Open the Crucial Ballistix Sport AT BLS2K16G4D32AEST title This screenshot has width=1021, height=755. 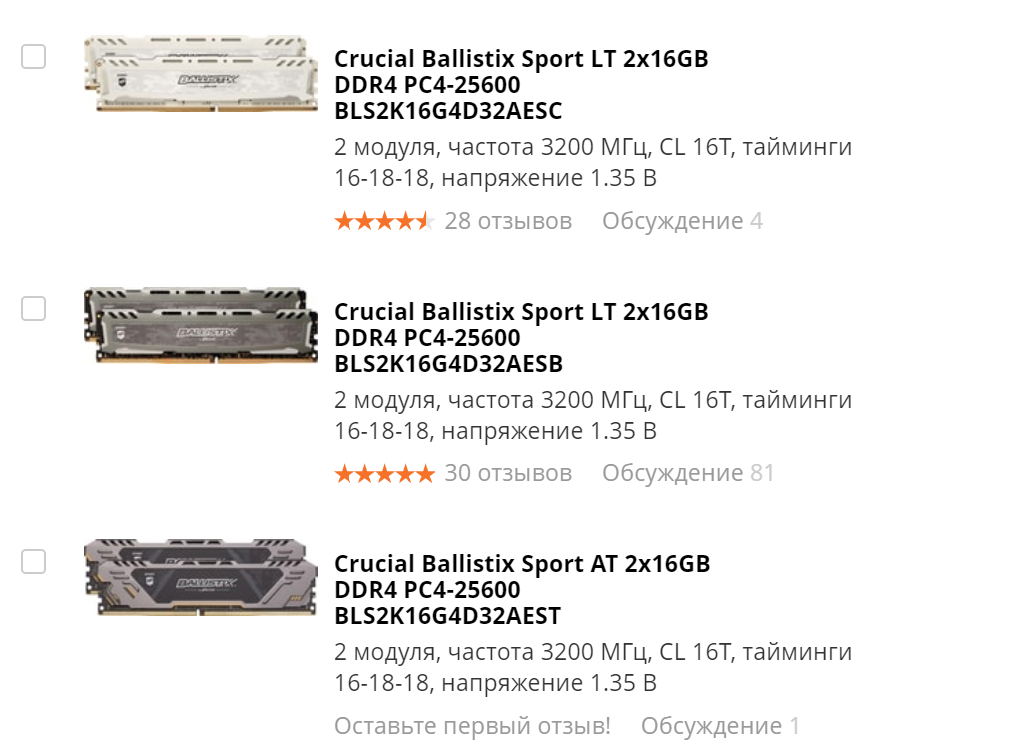pos(521,589)
